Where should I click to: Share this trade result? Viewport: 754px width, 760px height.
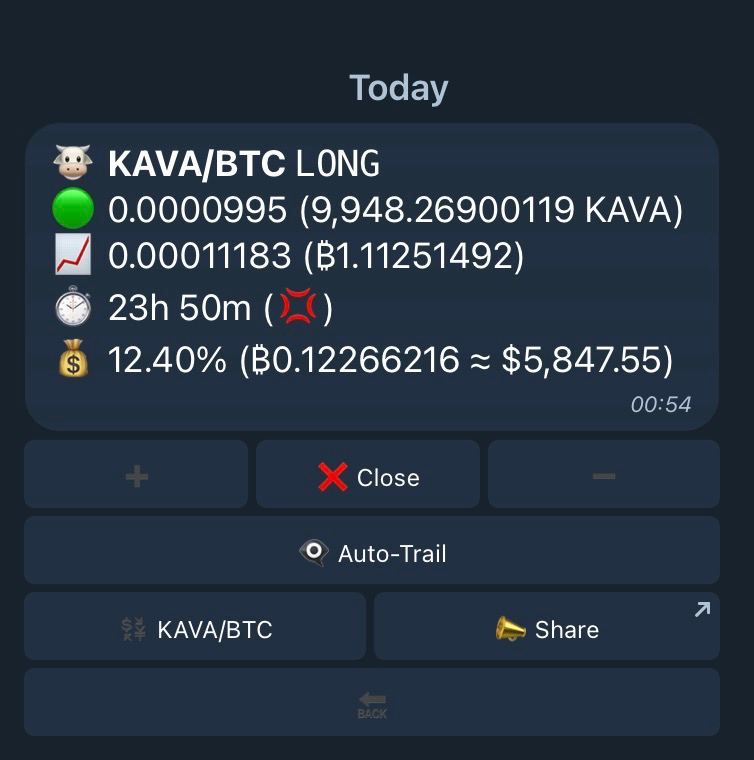point(546,629)
